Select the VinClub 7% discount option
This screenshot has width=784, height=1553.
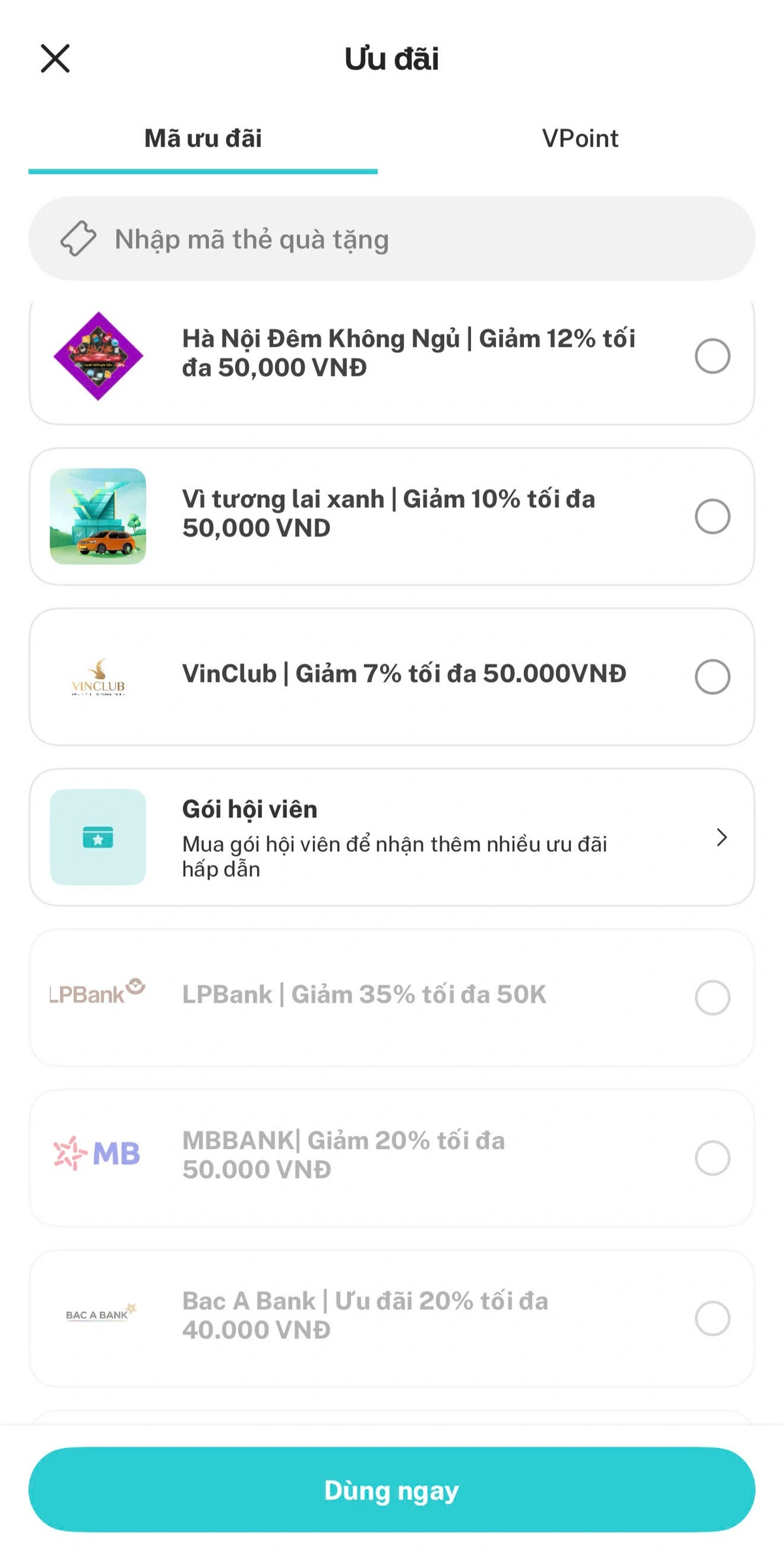pyautogui.click(x=713, y=678)
